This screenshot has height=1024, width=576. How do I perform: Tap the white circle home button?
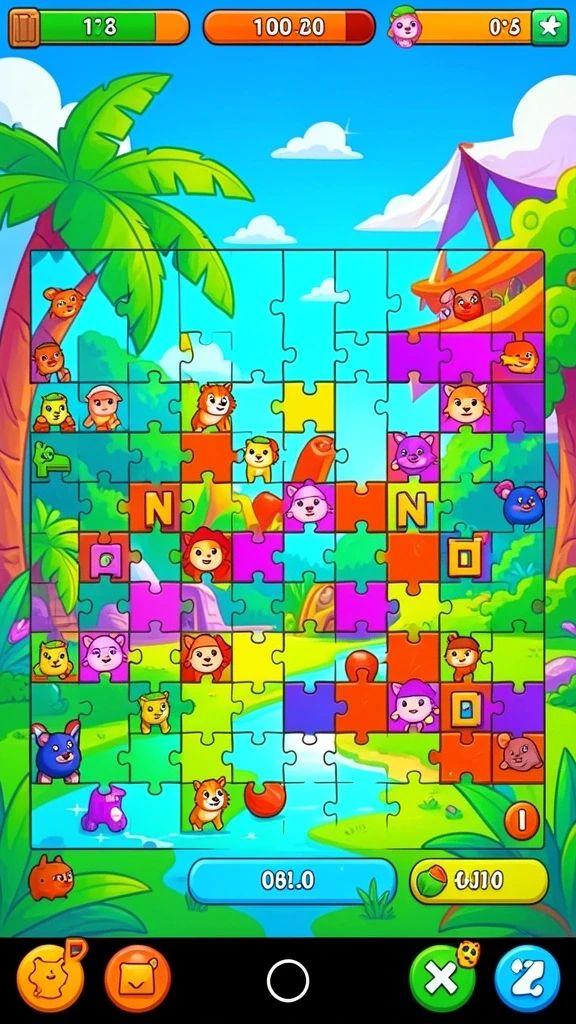point(288,980)
